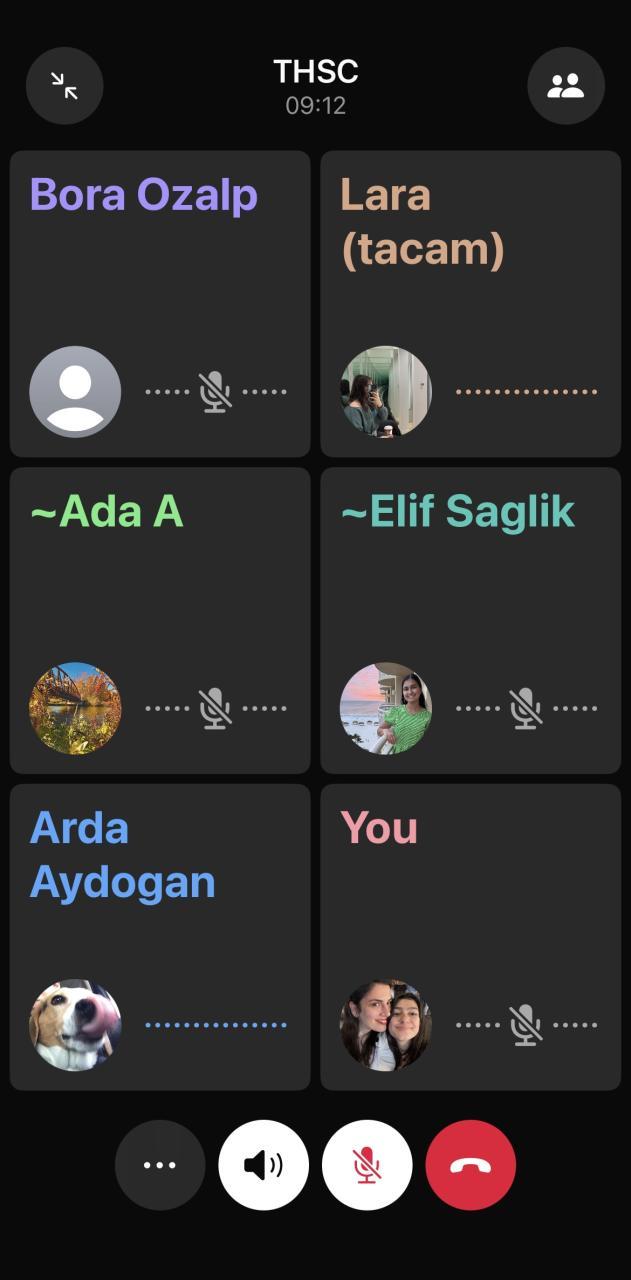End the group call
Screen dimensions: 631x1280
coord(470,1165)
